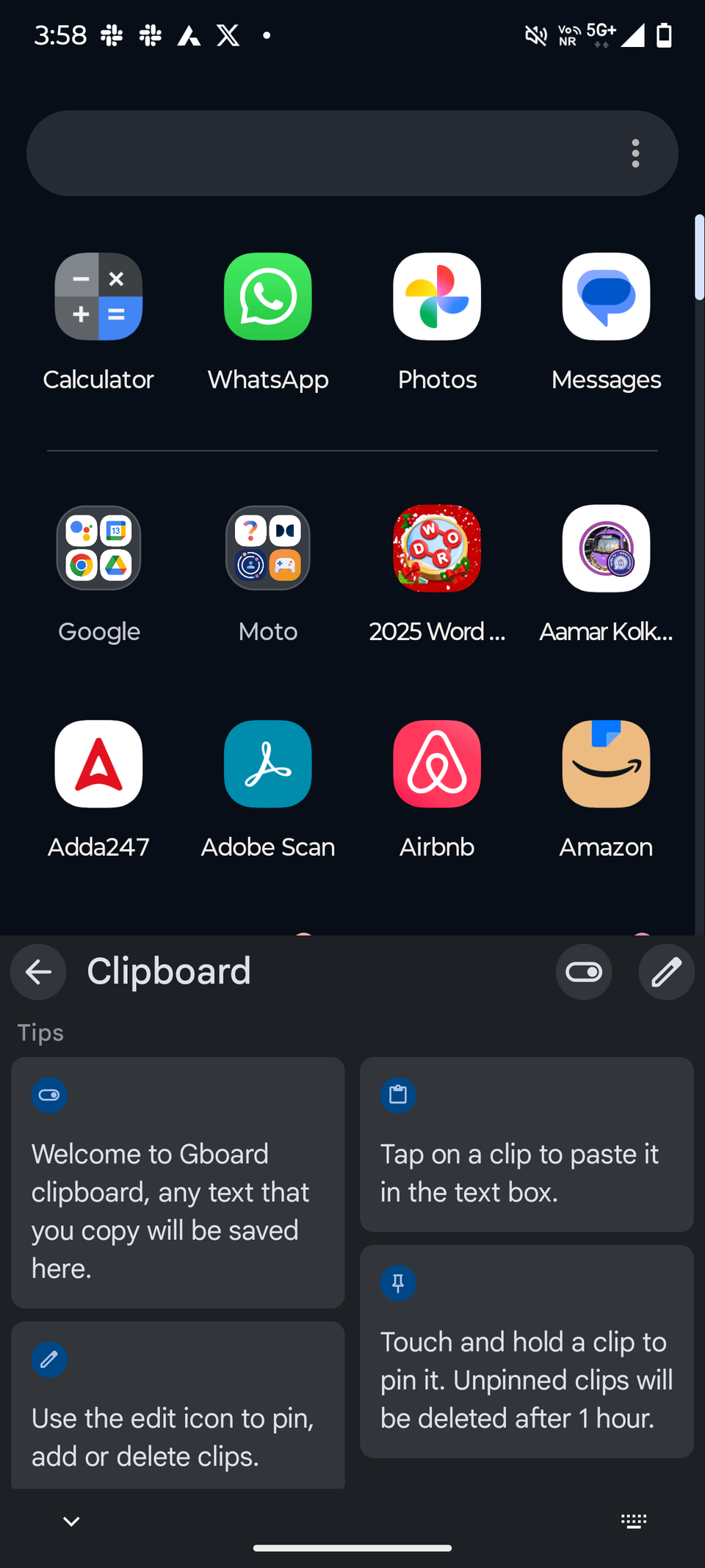Switch back to keyboard using keyboard icon
The image size is (705, 1568).
coord(633,1520)
